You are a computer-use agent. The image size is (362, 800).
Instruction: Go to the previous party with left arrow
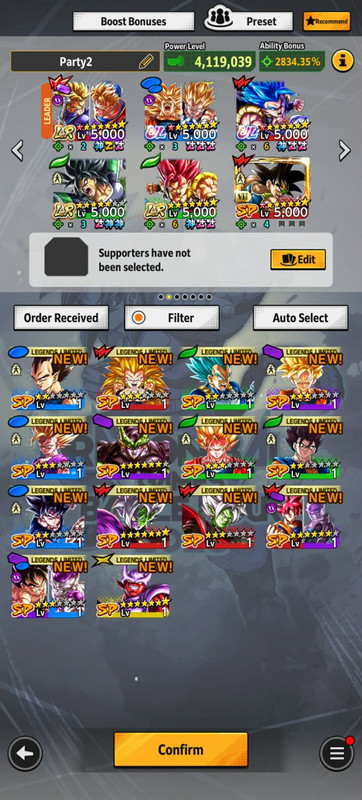pos(17,151)
